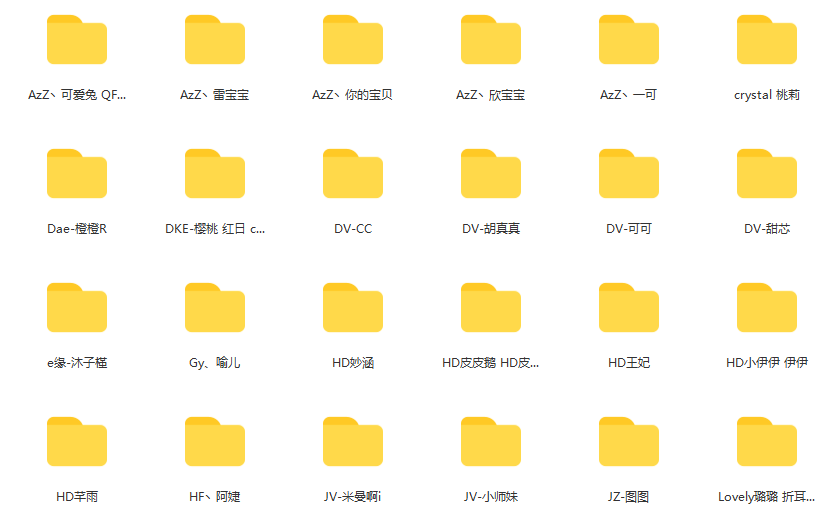Open the JZ-图图 folder
This screenshot has height=518, width=833.
point(629,444)
